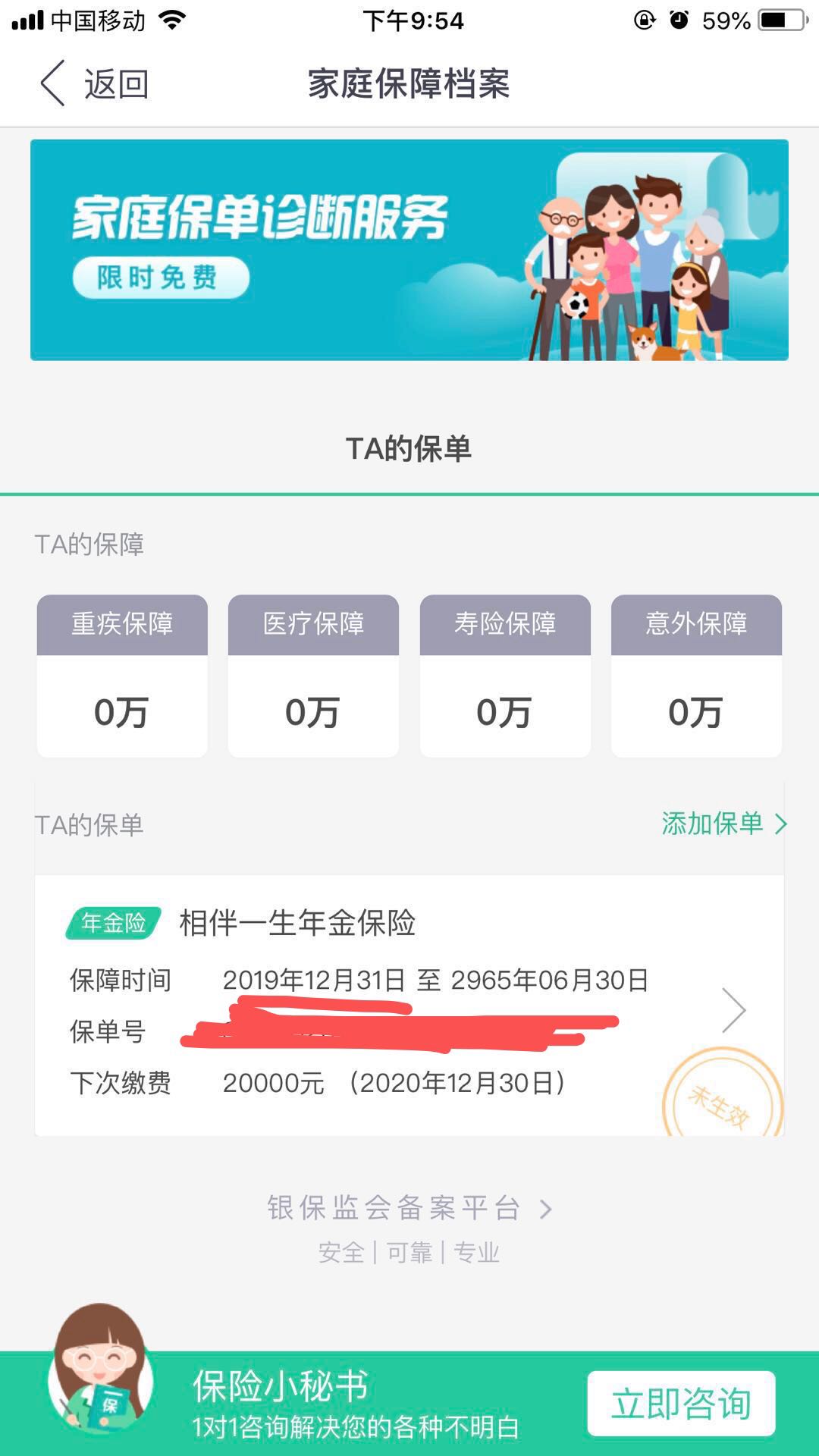Tap 添加保单 to add a policy
Viewport: 819px width, 1456px height.
[x=724, y=824]
